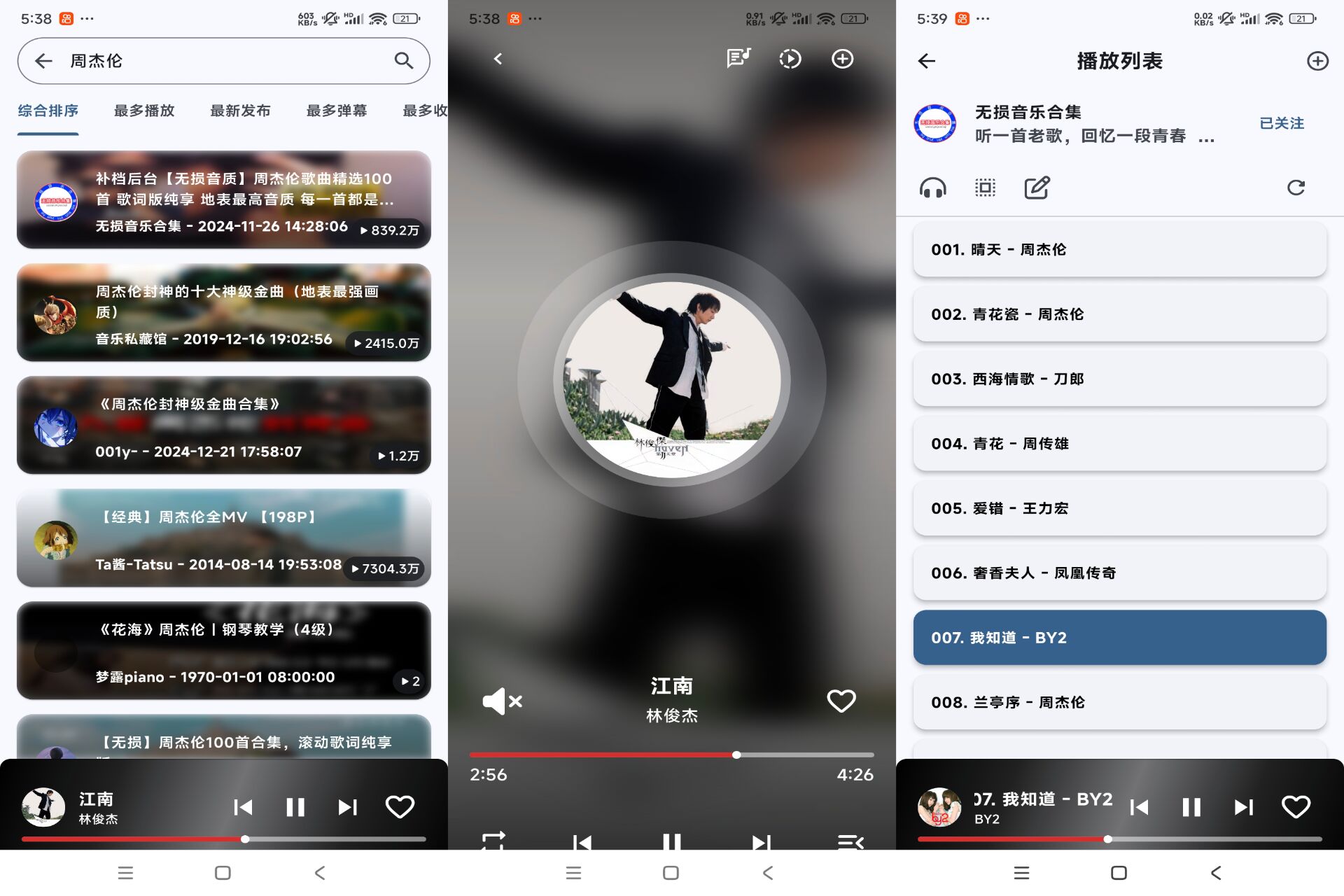Like 我知道 - BY2 in the mini player

(x=1296, y=807)
